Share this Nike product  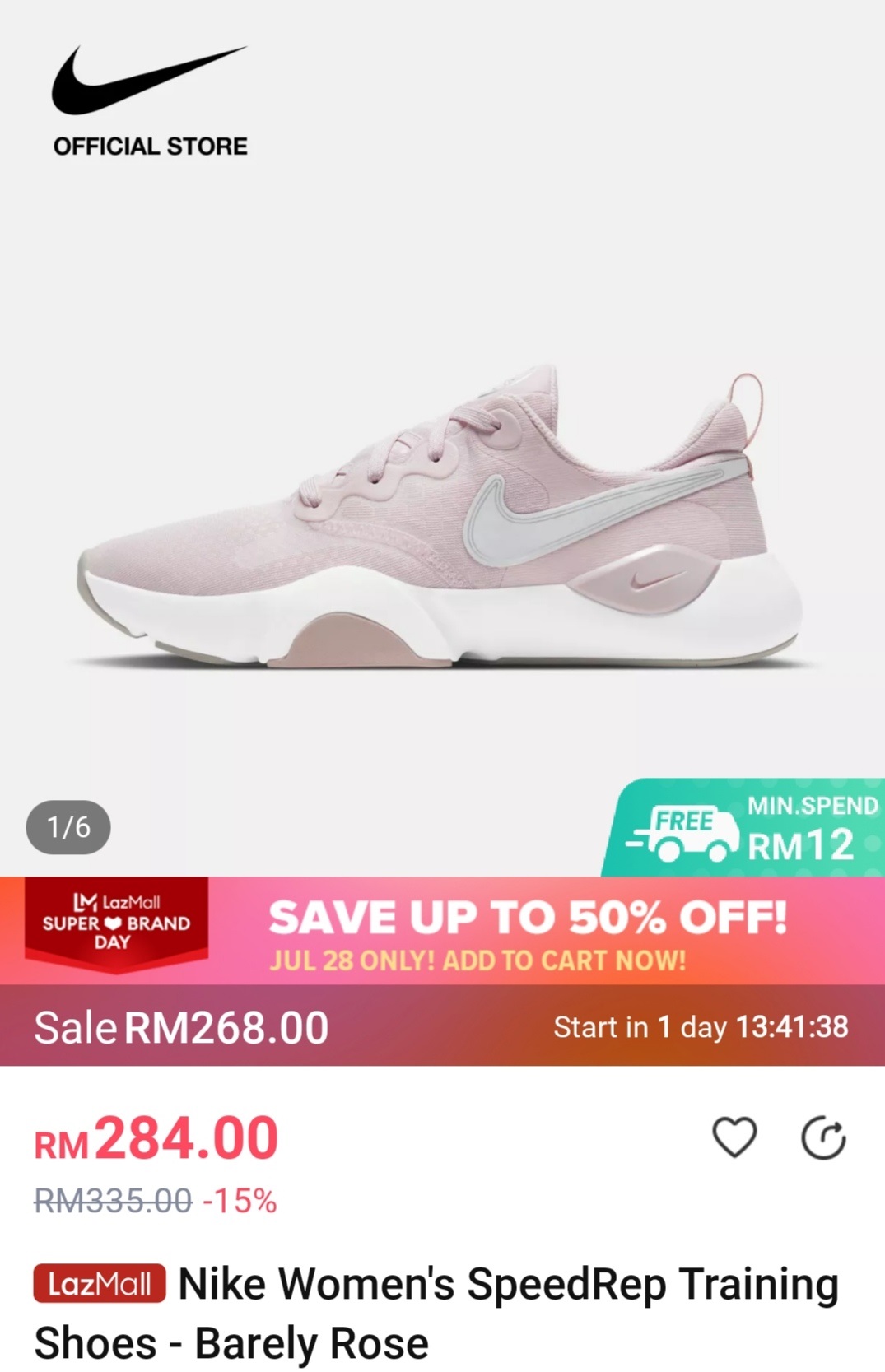(x=823, y=1139)
